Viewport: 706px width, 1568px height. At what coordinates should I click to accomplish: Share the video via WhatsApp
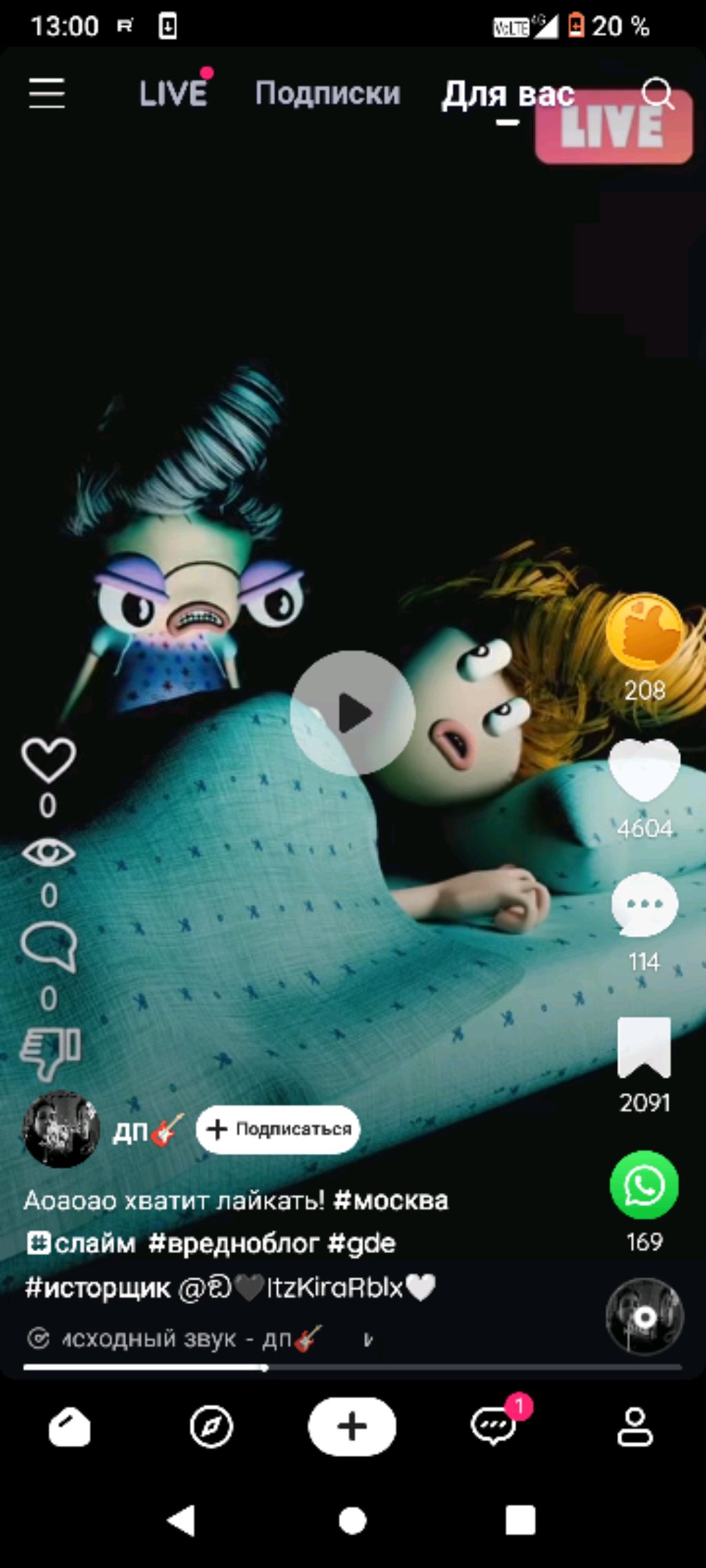click(x=644, y=1185)
